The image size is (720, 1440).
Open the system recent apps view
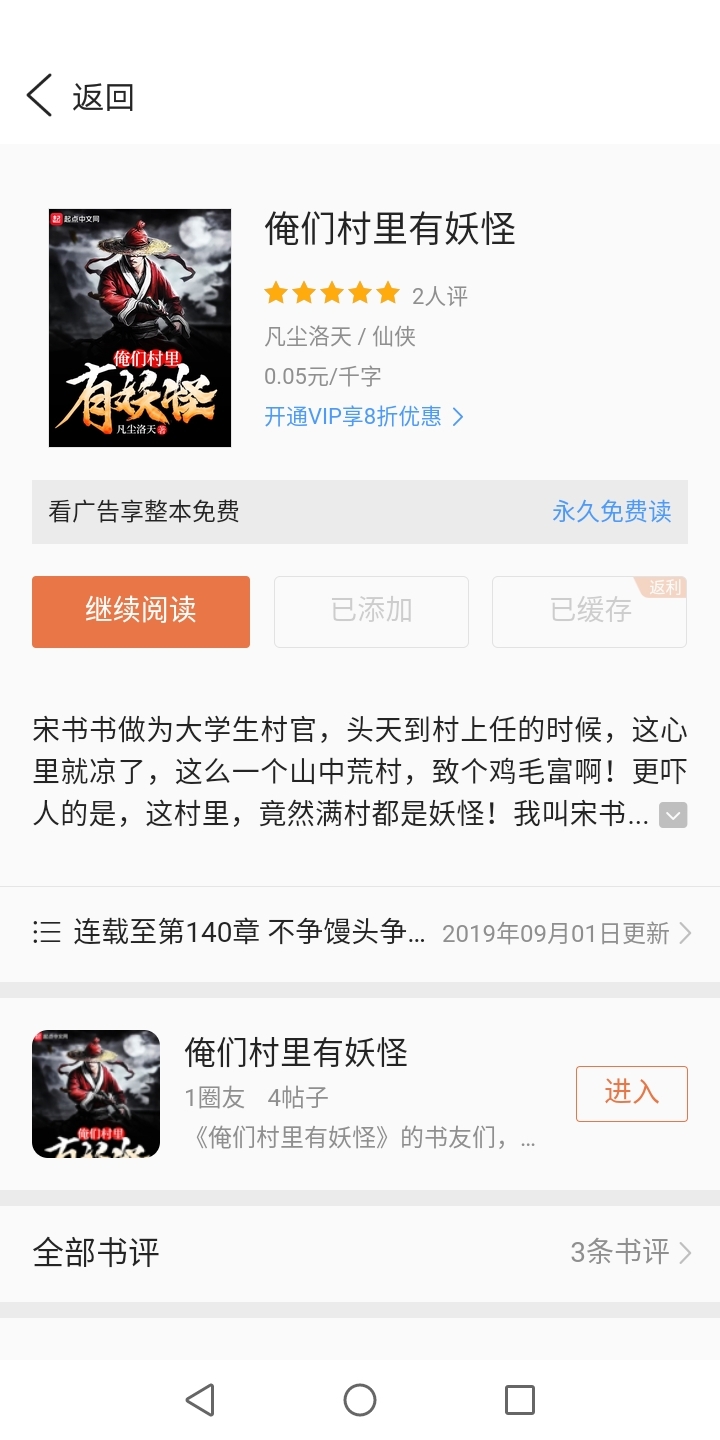519,1400
